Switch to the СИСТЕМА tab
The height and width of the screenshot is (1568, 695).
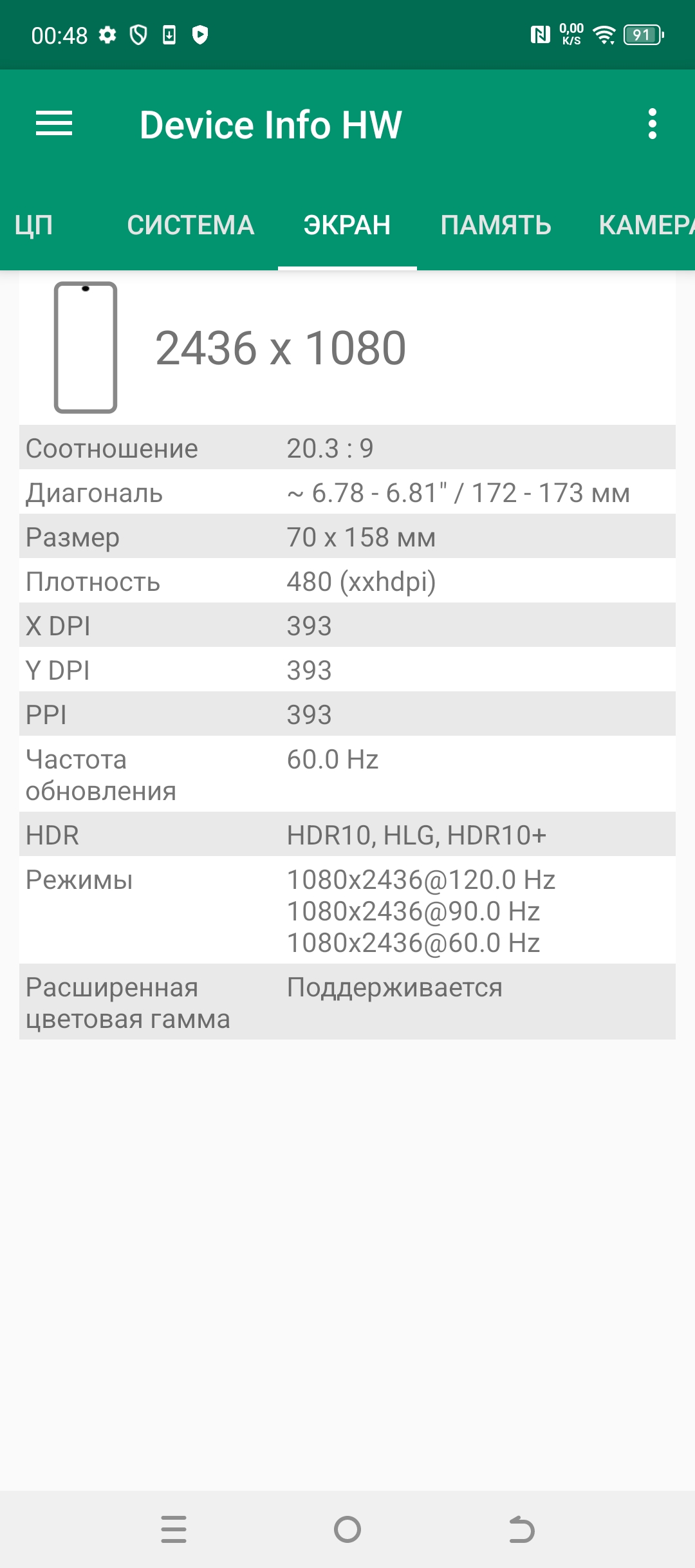click(x=190, y=225)
